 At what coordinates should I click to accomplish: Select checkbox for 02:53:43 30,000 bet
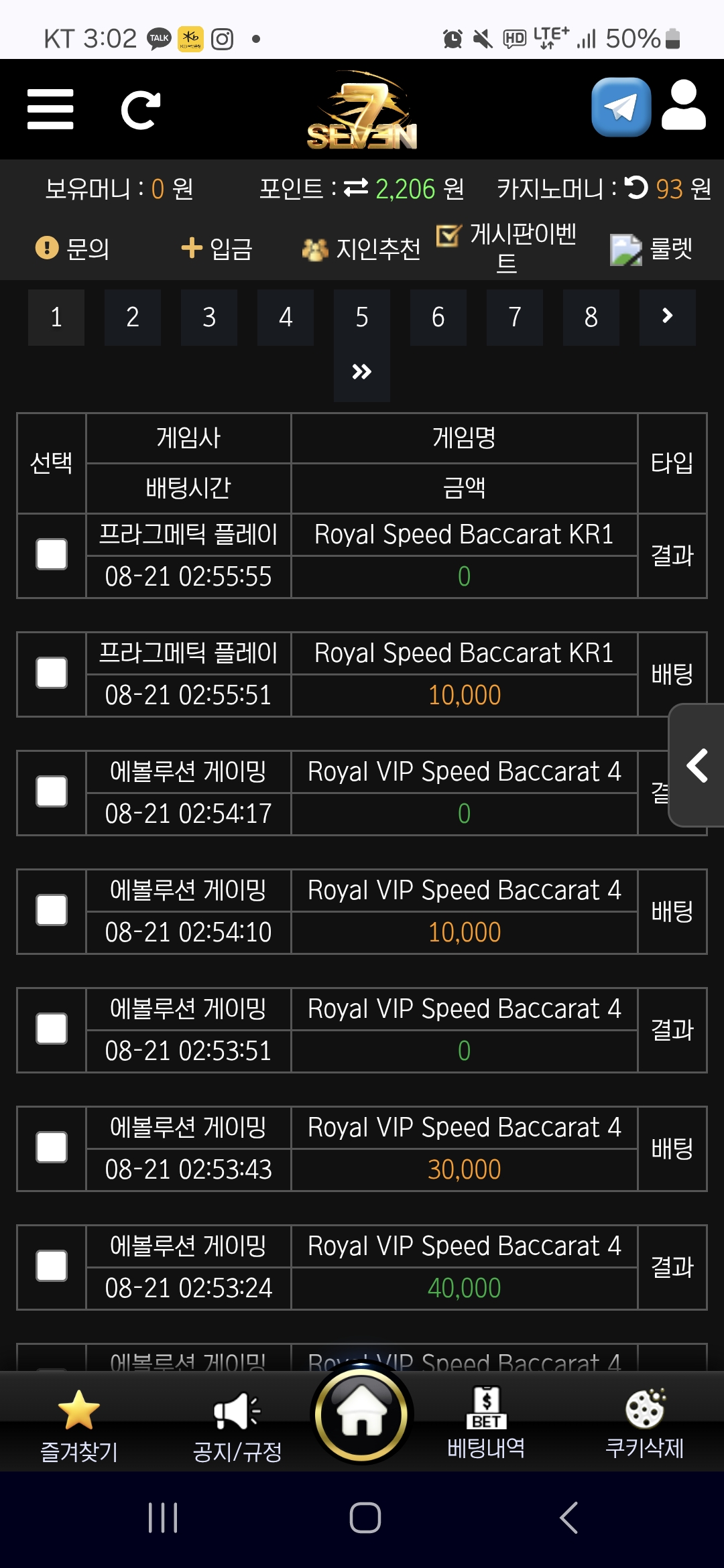point(52,1147)
